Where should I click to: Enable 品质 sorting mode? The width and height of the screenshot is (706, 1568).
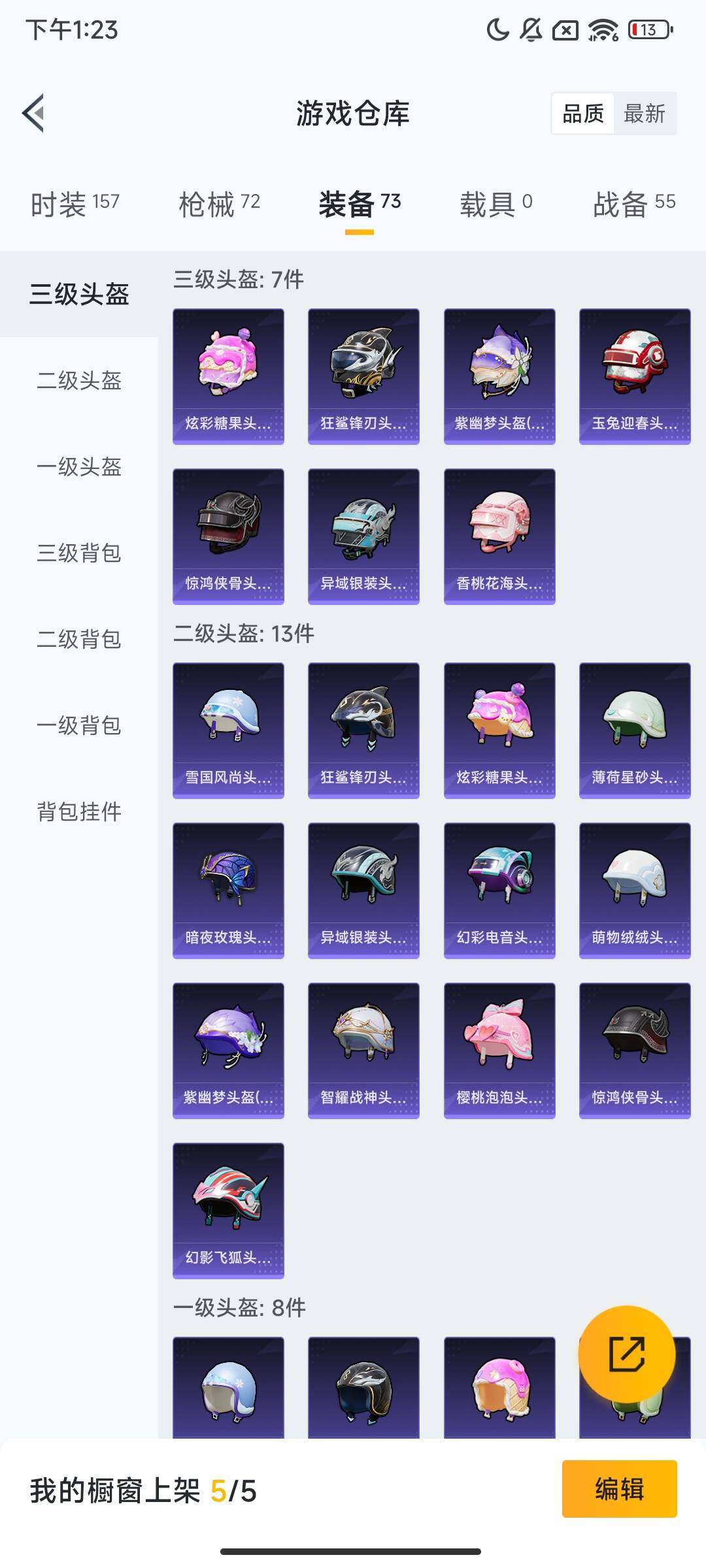[x=584, y=114]
